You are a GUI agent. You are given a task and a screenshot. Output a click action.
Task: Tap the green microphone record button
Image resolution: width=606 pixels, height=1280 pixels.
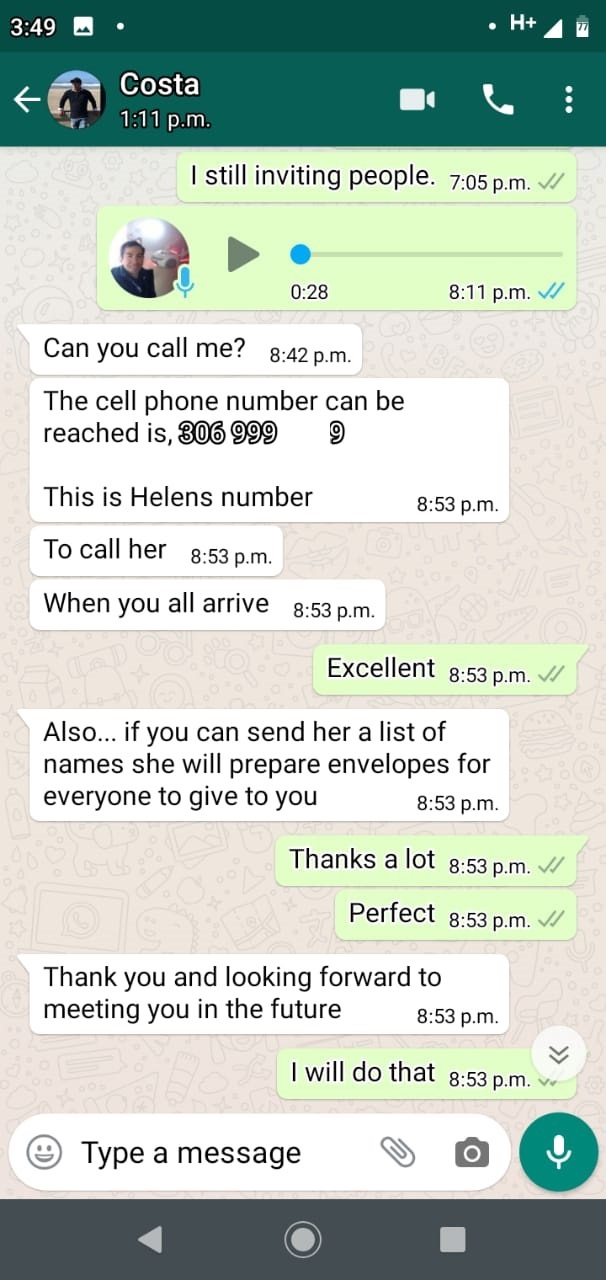click(x=559, y=1152)
